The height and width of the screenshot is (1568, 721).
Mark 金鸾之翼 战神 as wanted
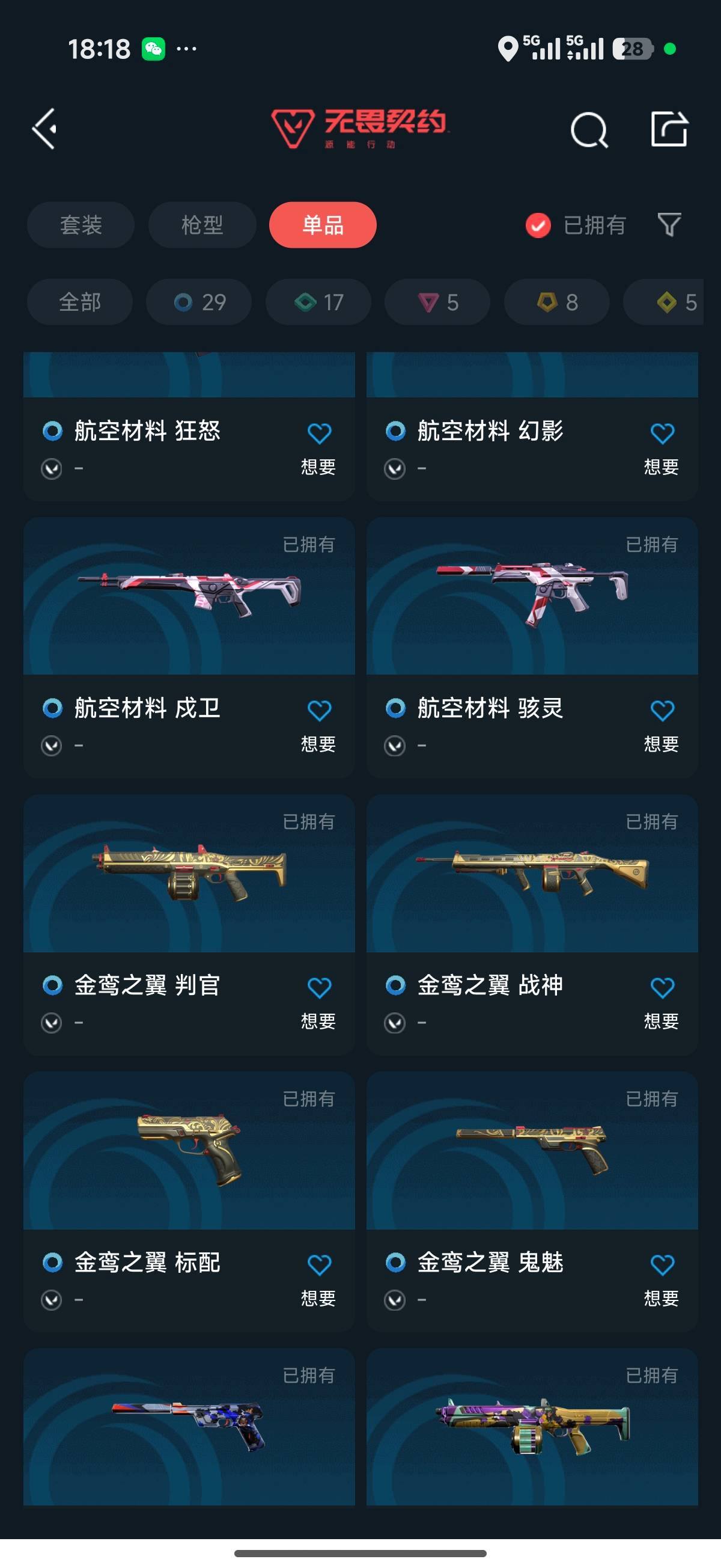click(662, 988)
